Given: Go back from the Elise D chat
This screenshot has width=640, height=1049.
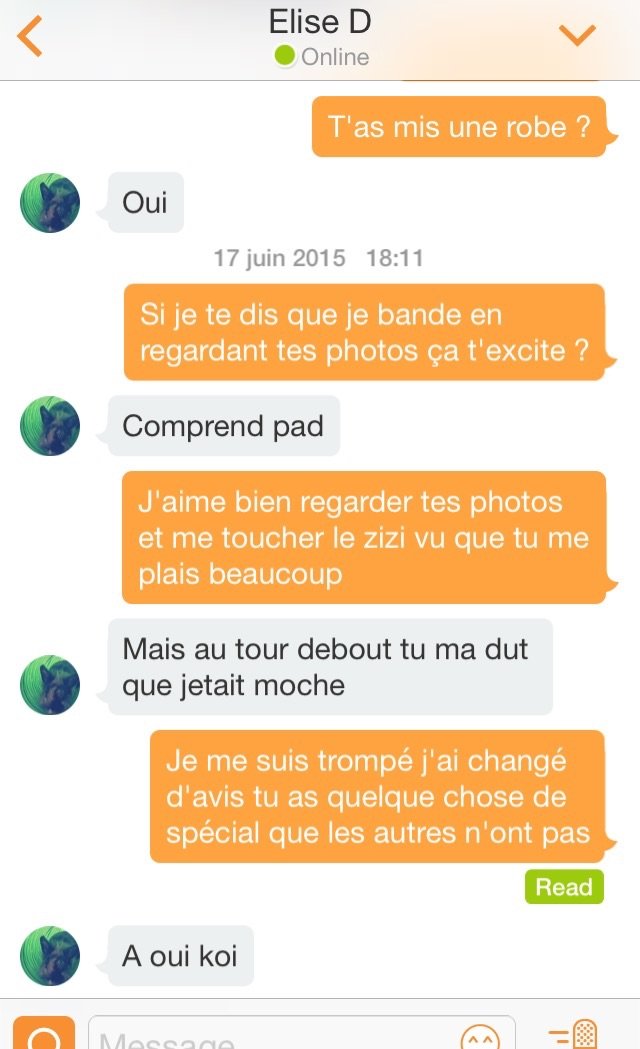Looking at the screenshot, I should (x=29, y=36).
